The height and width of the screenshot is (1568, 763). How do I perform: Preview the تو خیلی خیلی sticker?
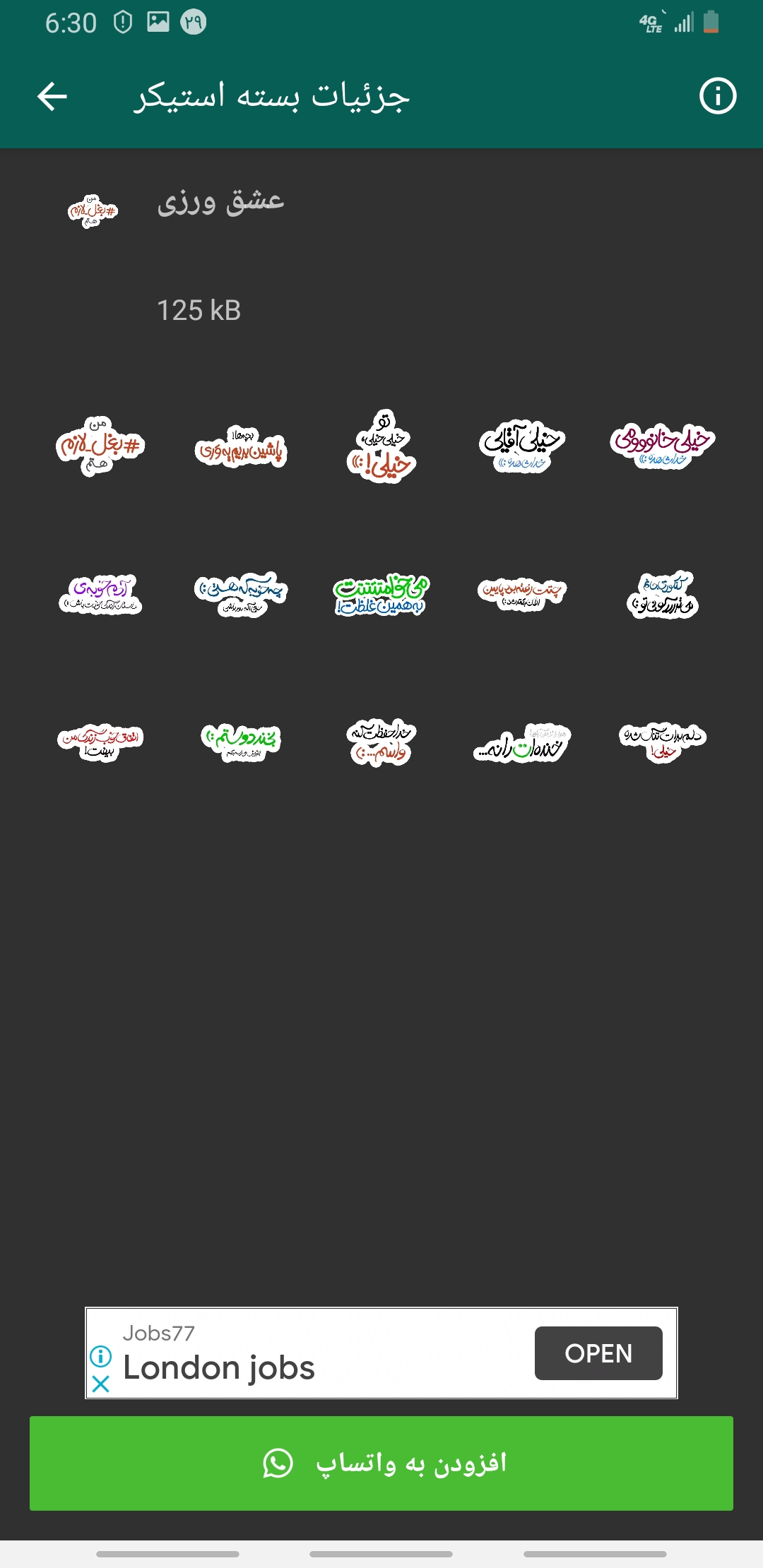coord(381,446)
